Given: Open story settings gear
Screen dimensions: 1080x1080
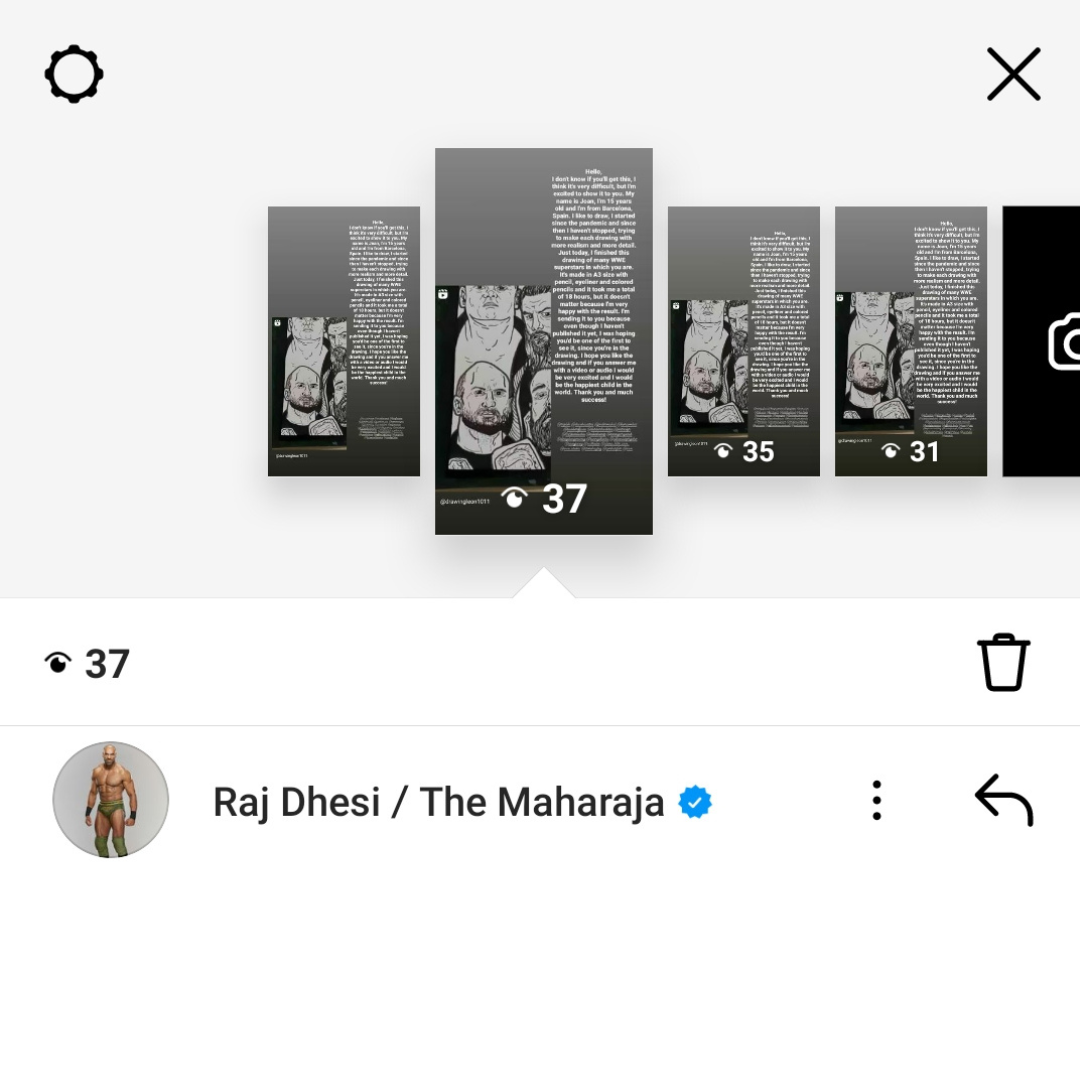Looking at the screenshot, I should click(x=74, y=75).
